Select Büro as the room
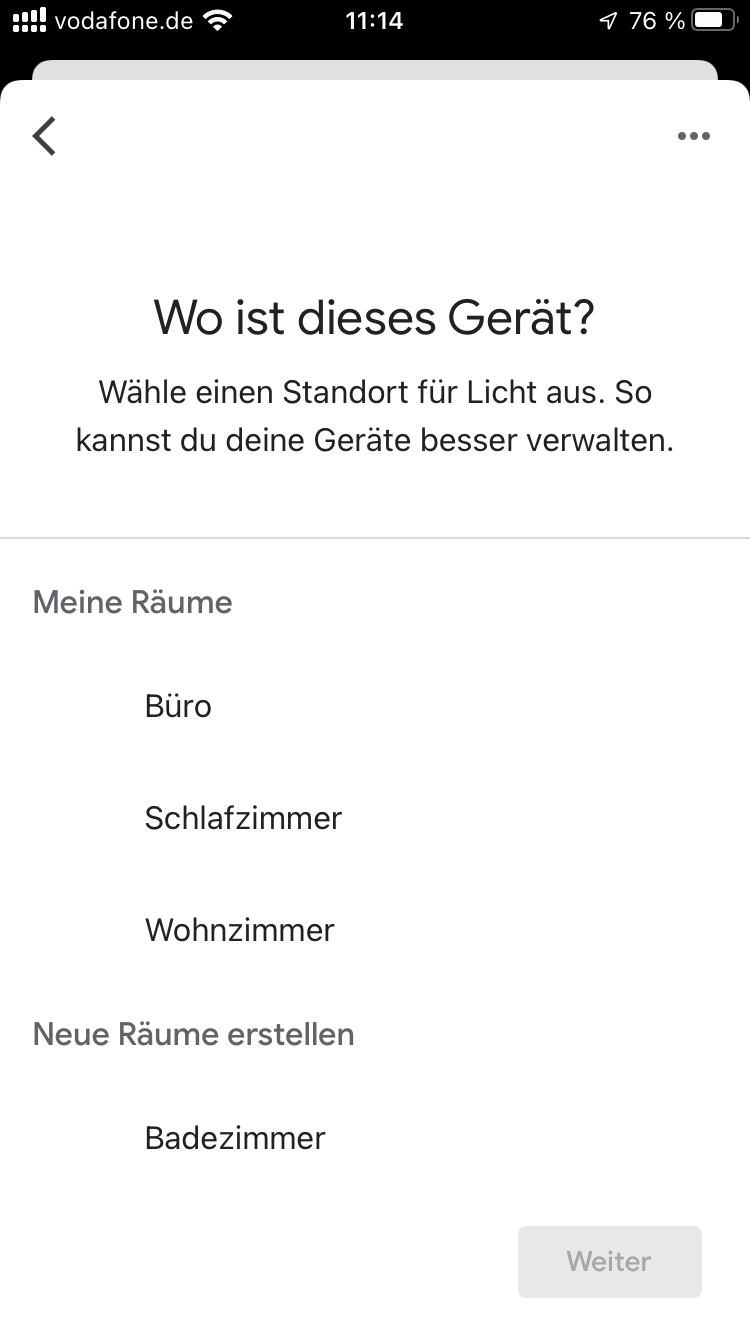The image size is (750, 1334). tap(375, 706)
